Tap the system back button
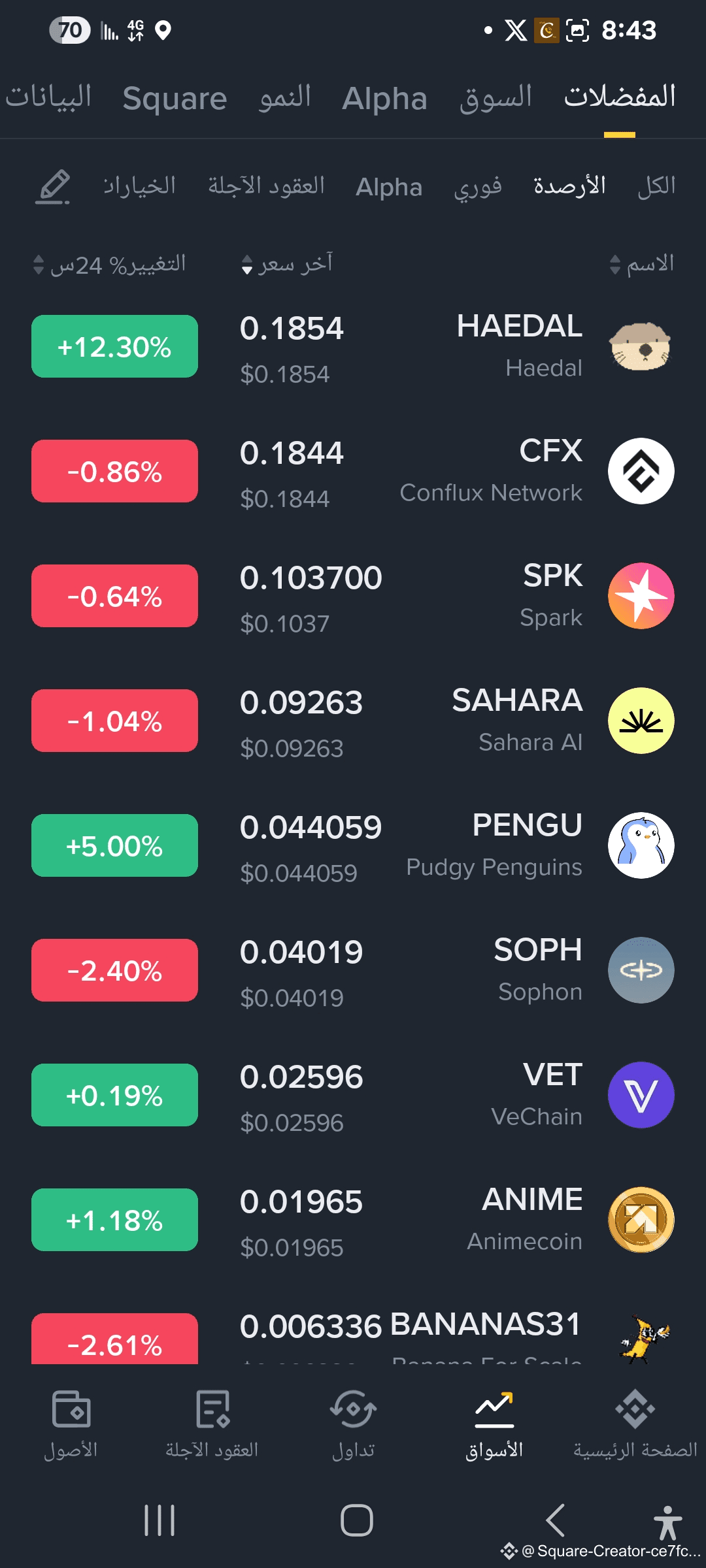 (555, 1520)
